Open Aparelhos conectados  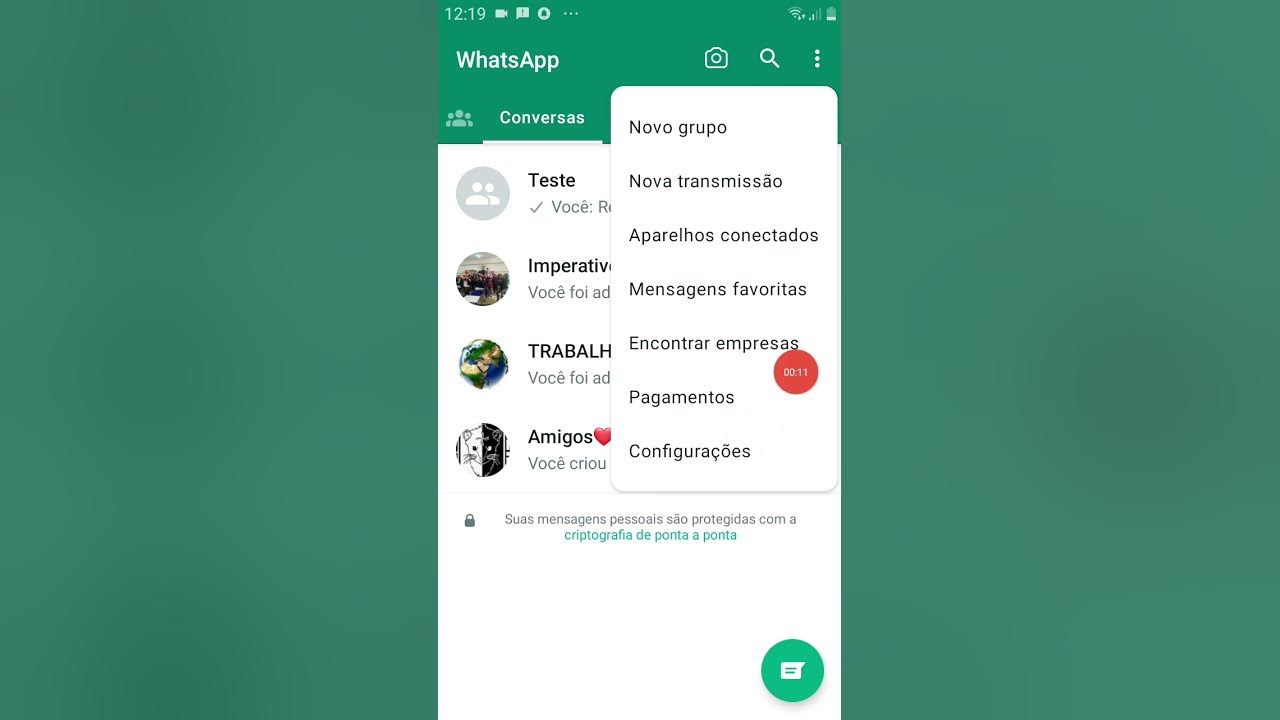click(x=724, y=235)
